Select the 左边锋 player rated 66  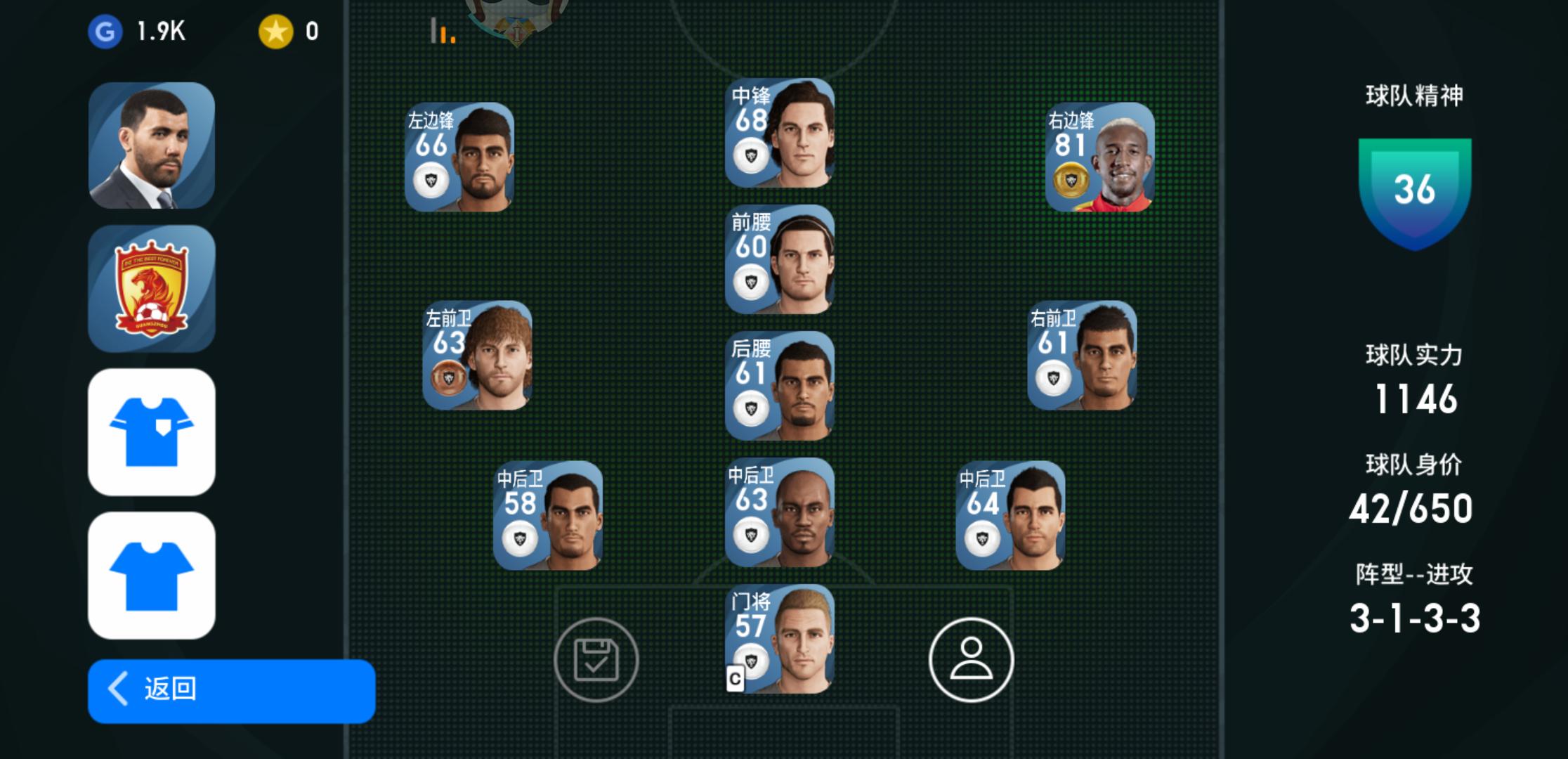[x=459, y=157]
